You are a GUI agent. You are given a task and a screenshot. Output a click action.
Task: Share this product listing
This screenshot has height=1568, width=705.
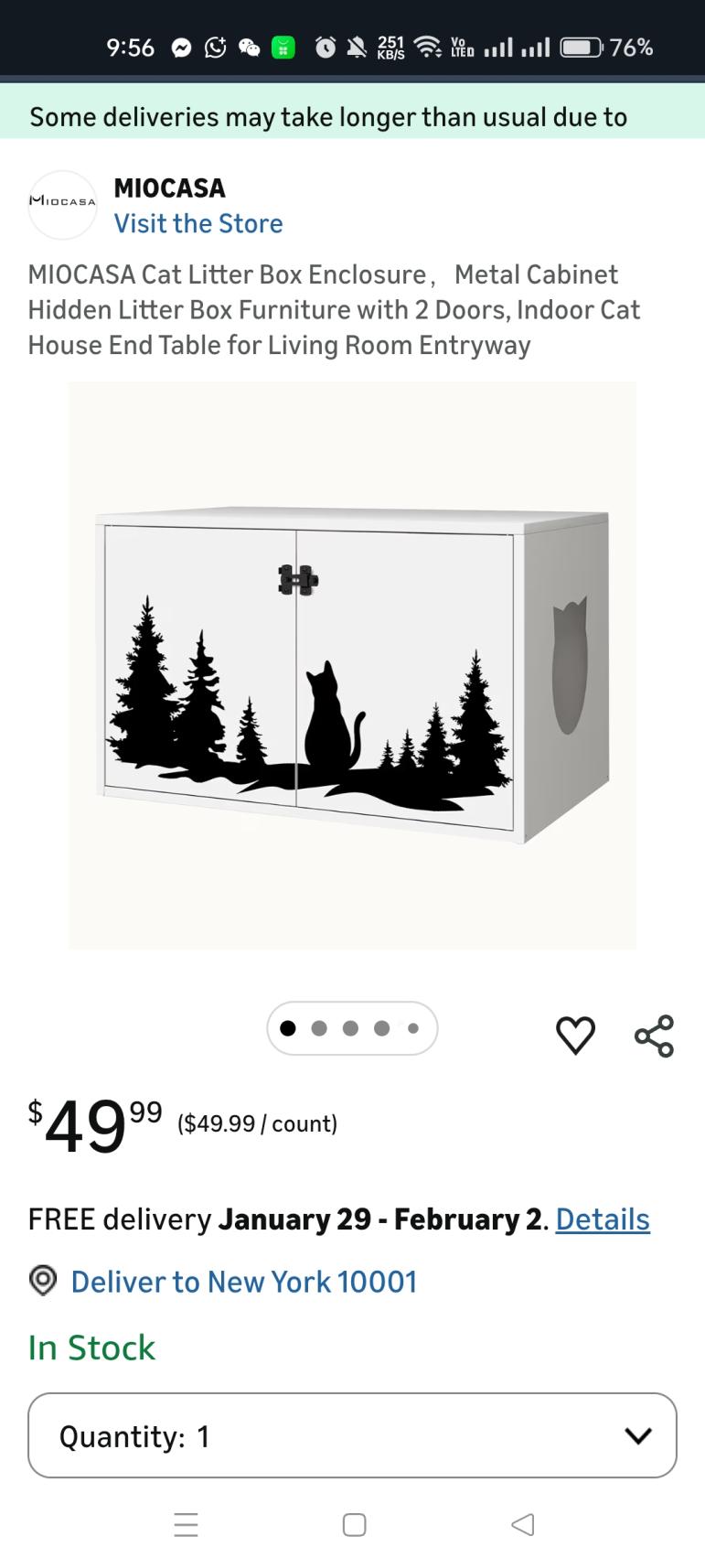click(654, 1036)
